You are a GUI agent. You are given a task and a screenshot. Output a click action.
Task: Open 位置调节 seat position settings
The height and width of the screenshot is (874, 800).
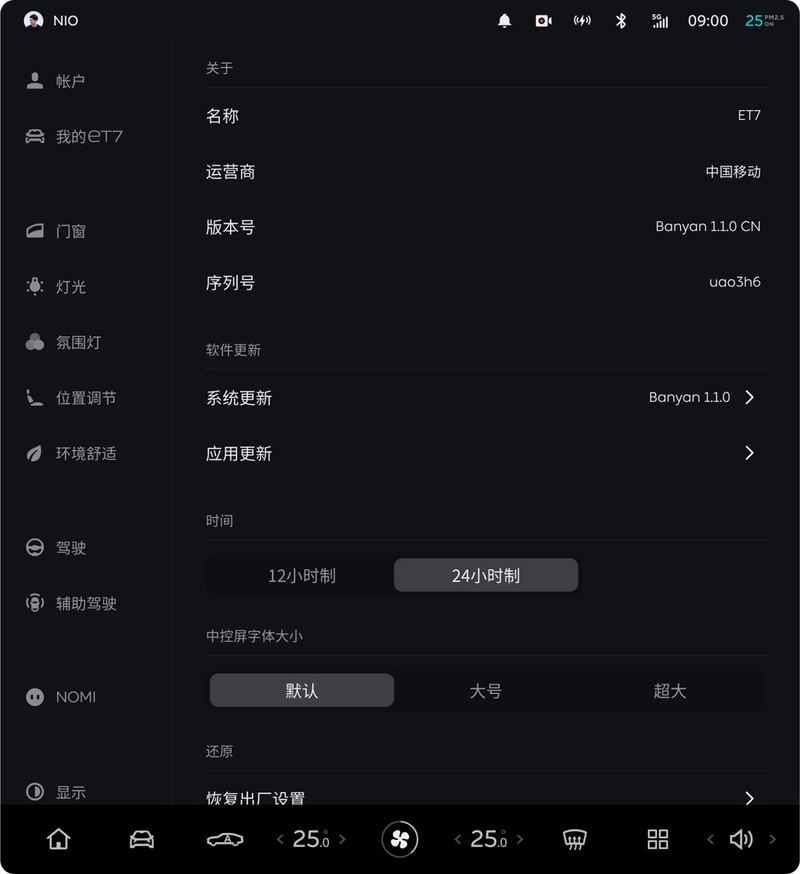[85, 398]
